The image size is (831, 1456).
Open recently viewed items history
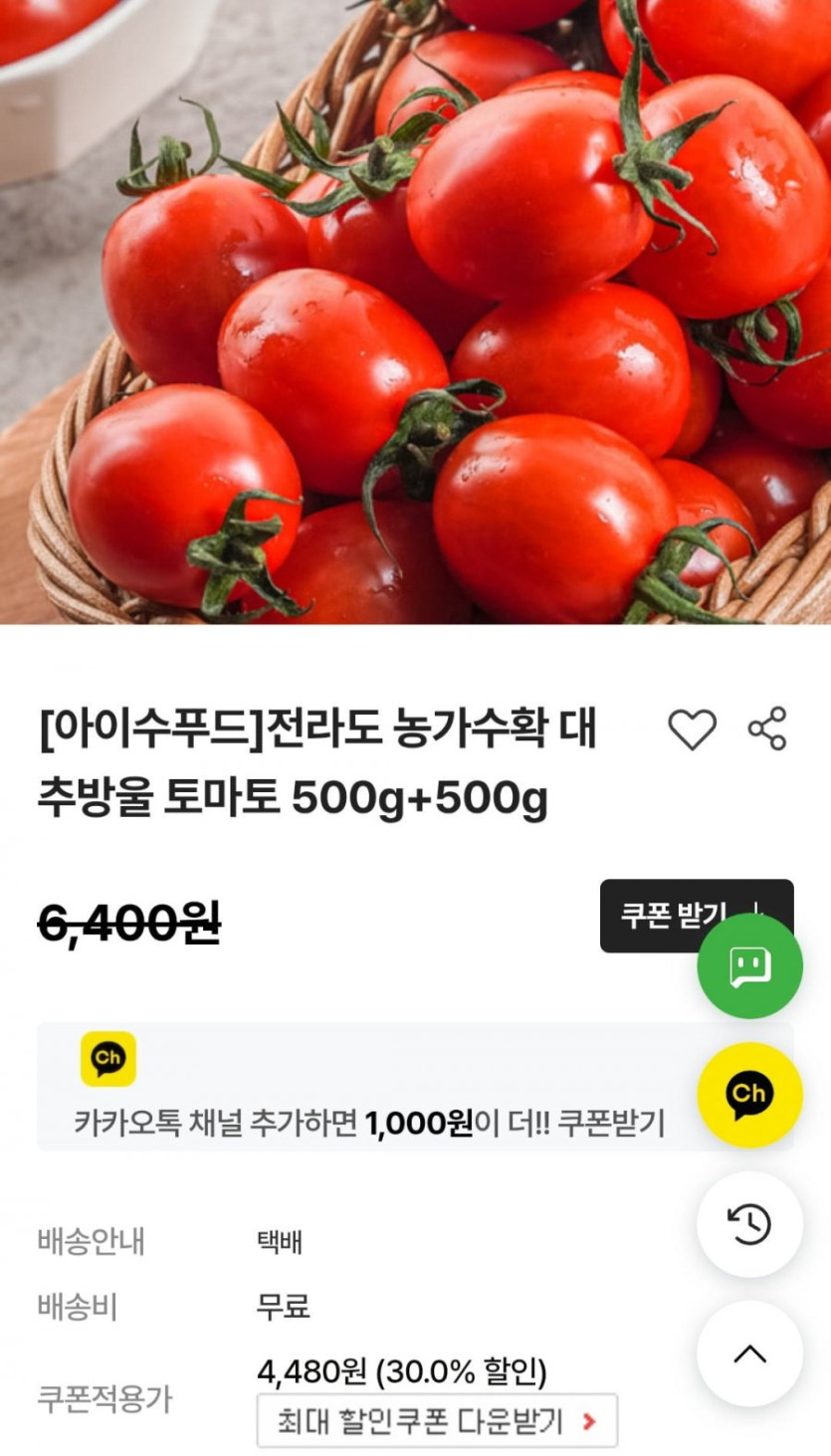tap(749, 1224)
